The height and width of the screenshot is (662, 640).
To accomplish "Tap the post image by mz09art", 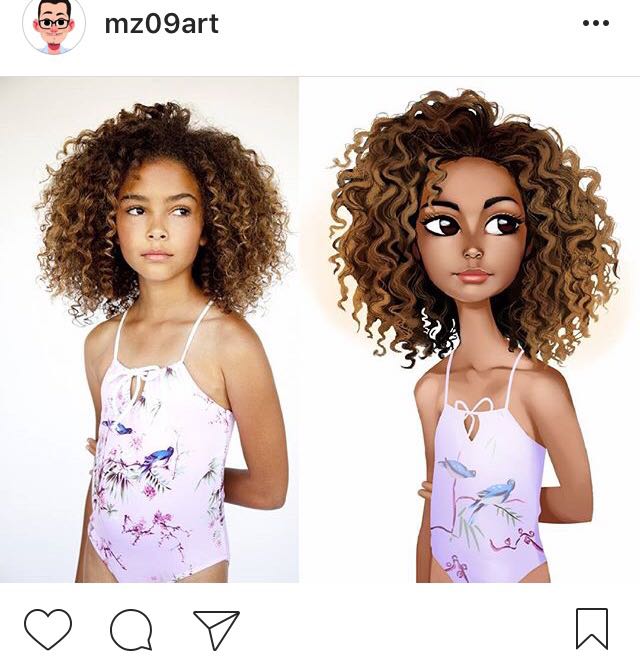I will 320,330.
